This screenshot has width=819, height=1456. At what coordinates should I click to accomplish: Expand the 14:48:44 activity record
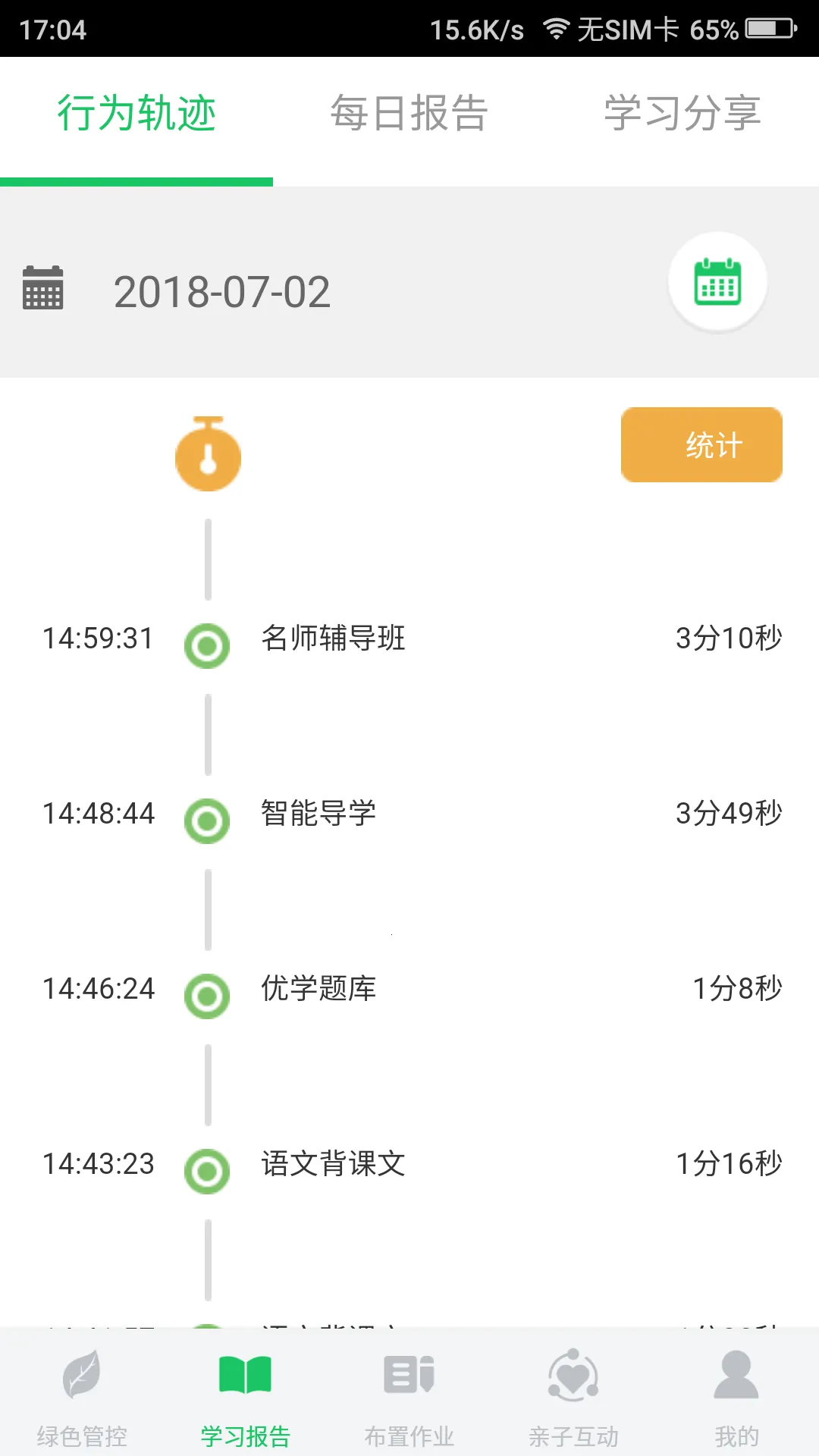(409, 814)
